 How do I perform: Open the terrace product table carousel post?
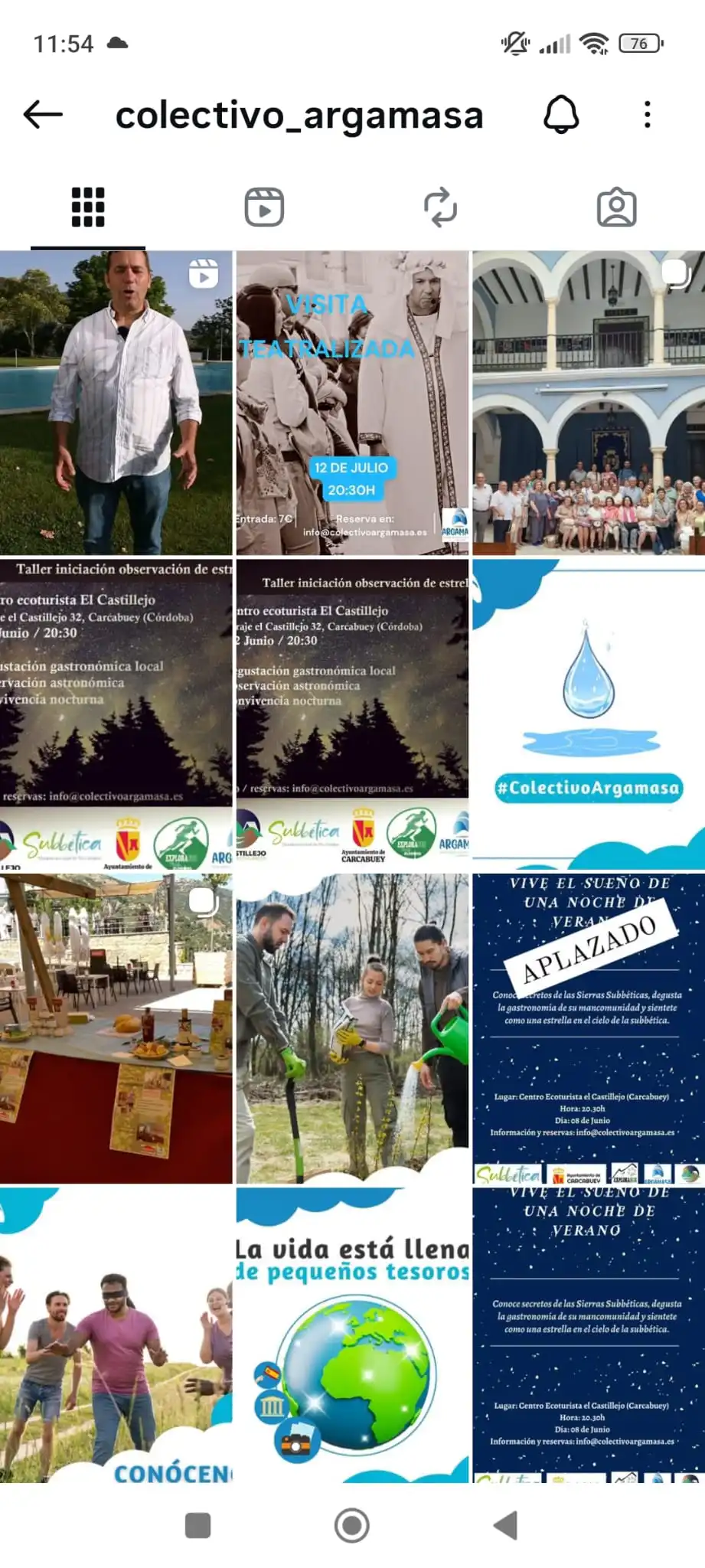point(116,1028)
